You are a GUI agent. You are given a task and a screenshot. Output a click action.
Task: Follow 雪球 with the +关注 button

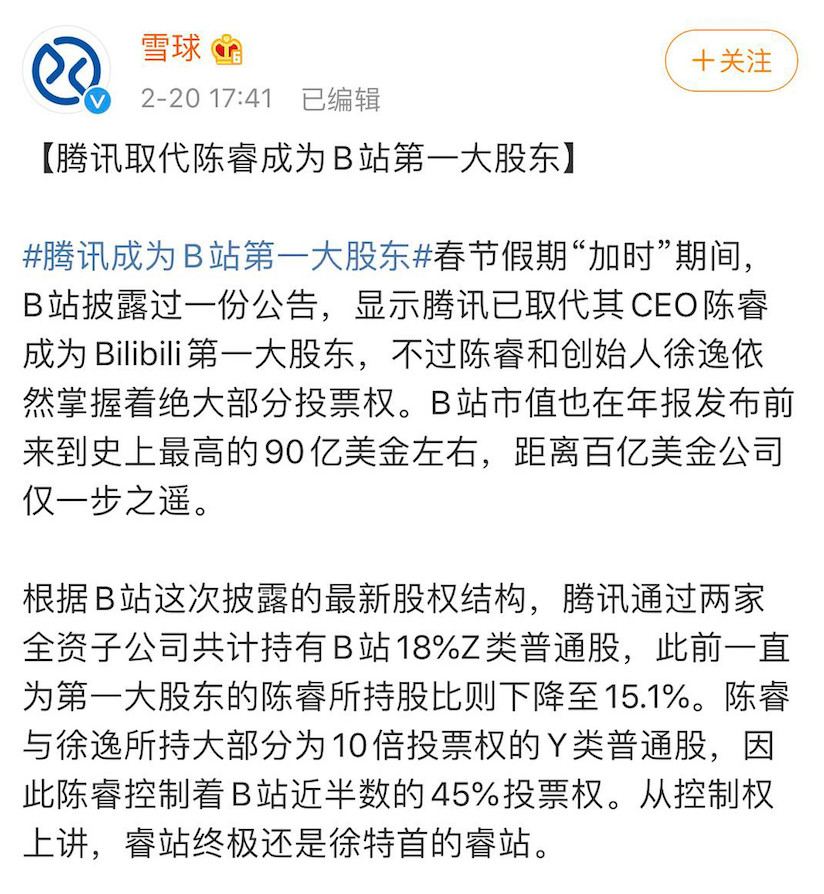[x=731, y=61]
